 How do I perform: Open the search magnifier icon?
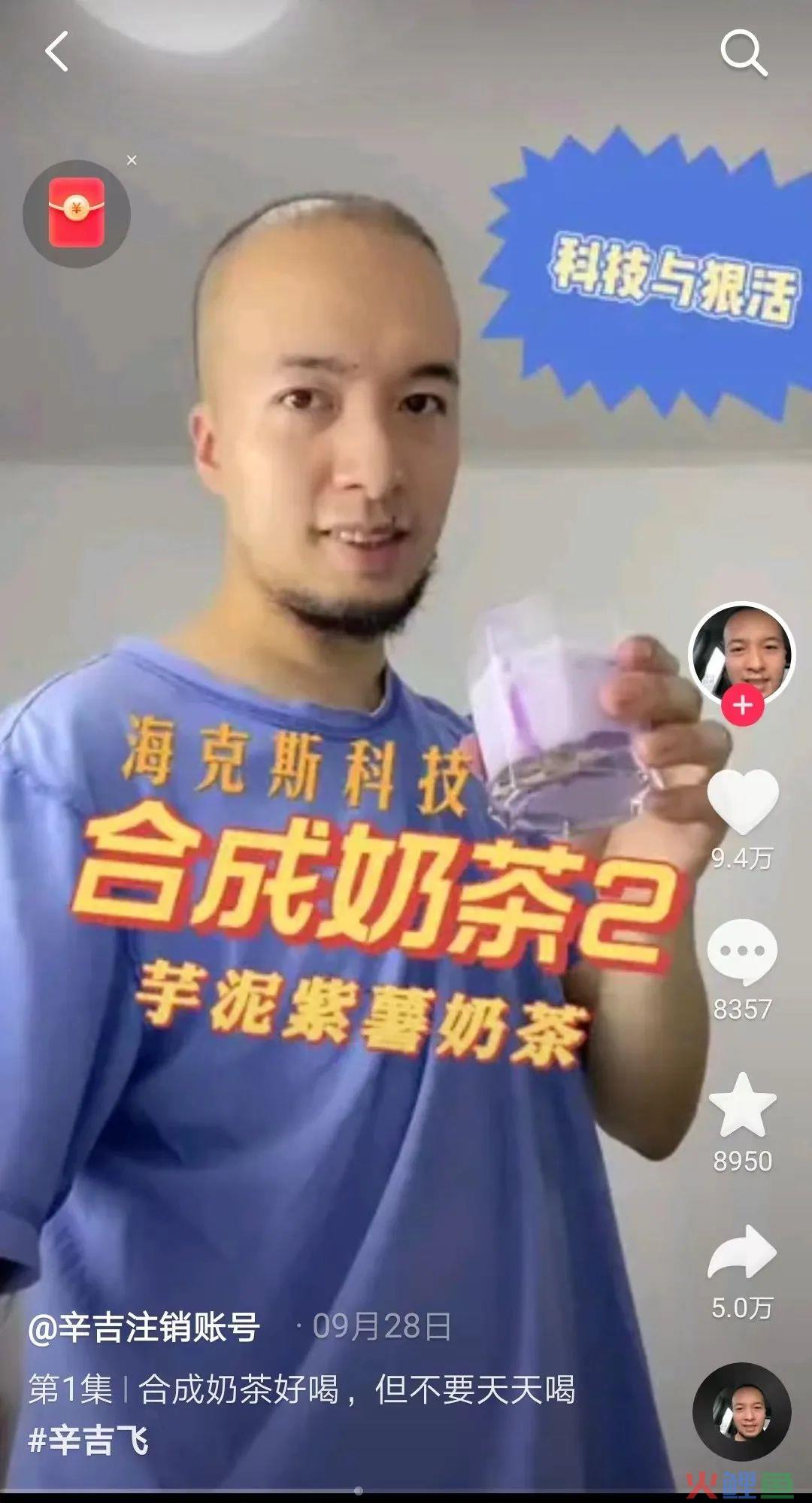743,53
